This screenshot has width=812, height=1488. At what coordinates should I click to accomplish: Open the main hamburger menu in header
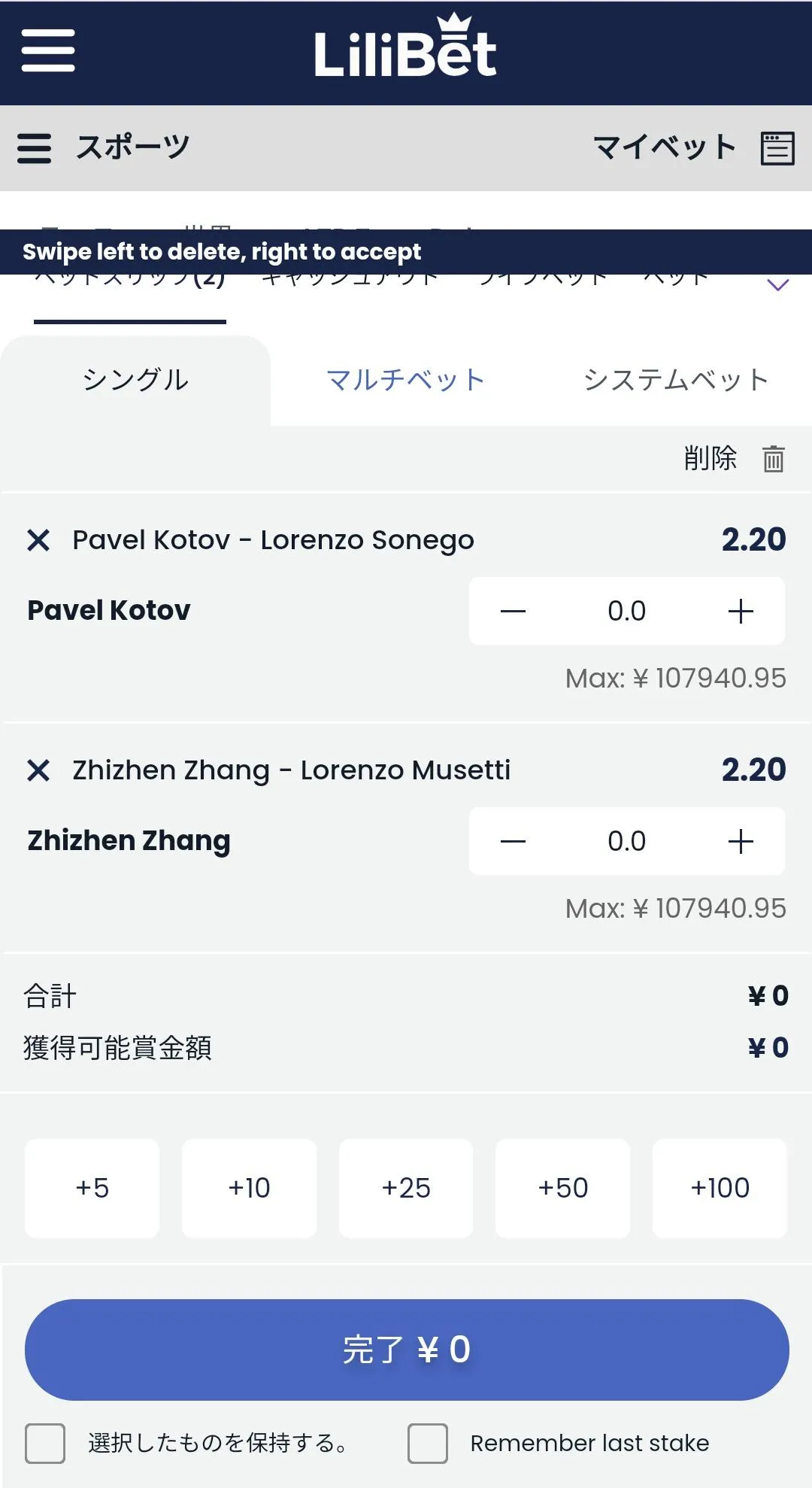click(x=48, y=50)
